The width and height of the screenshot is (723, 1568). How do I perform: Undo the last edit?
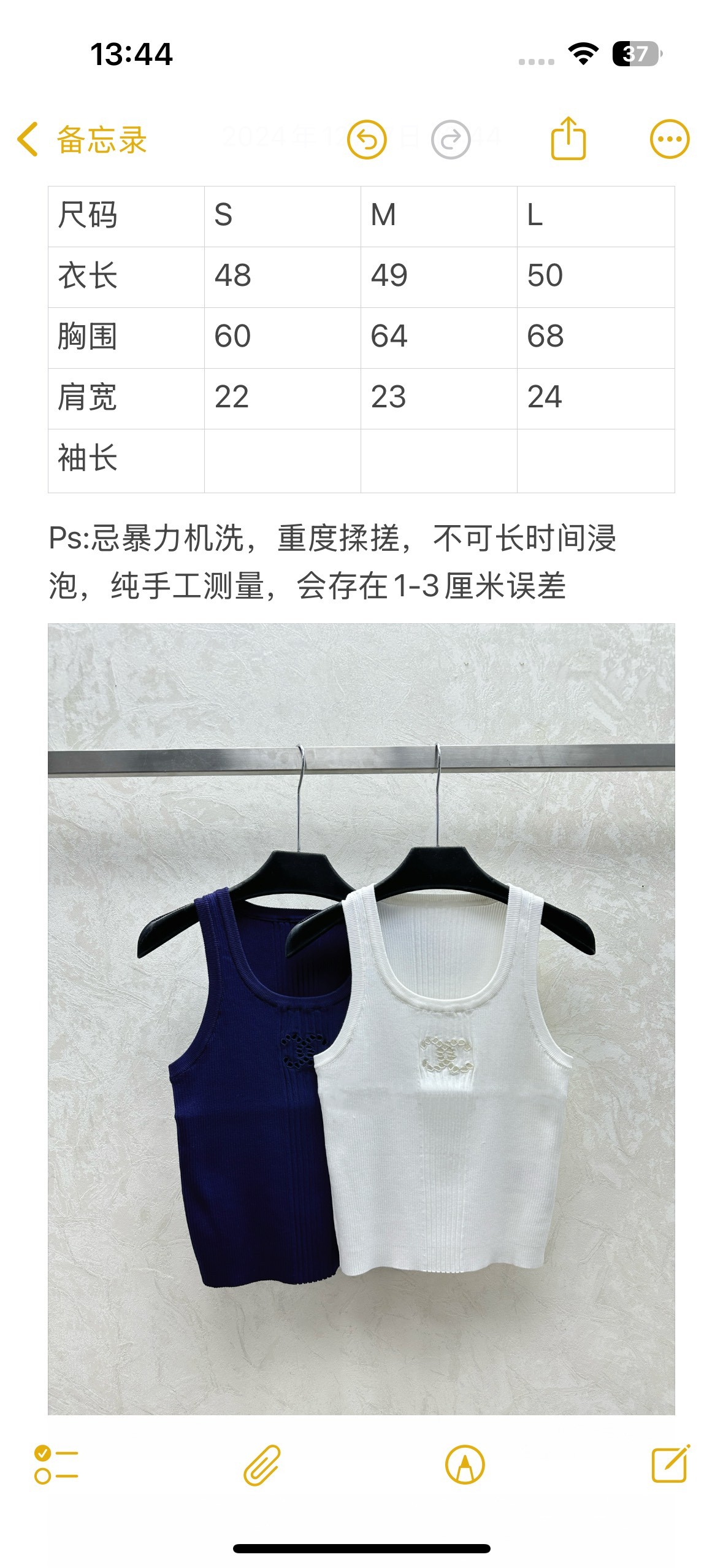pos(367,140)
